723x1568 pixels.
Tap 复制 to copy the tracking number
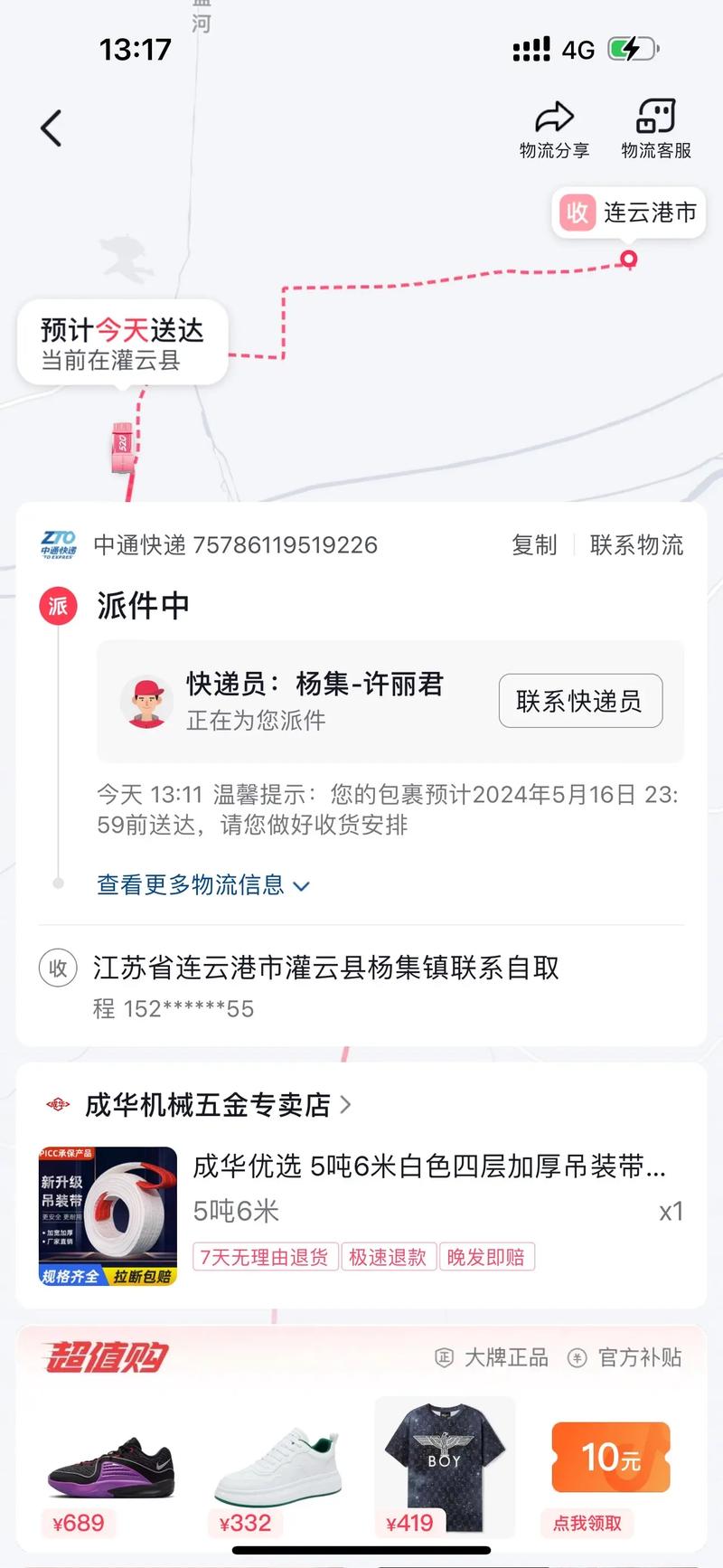pos(534,544)
